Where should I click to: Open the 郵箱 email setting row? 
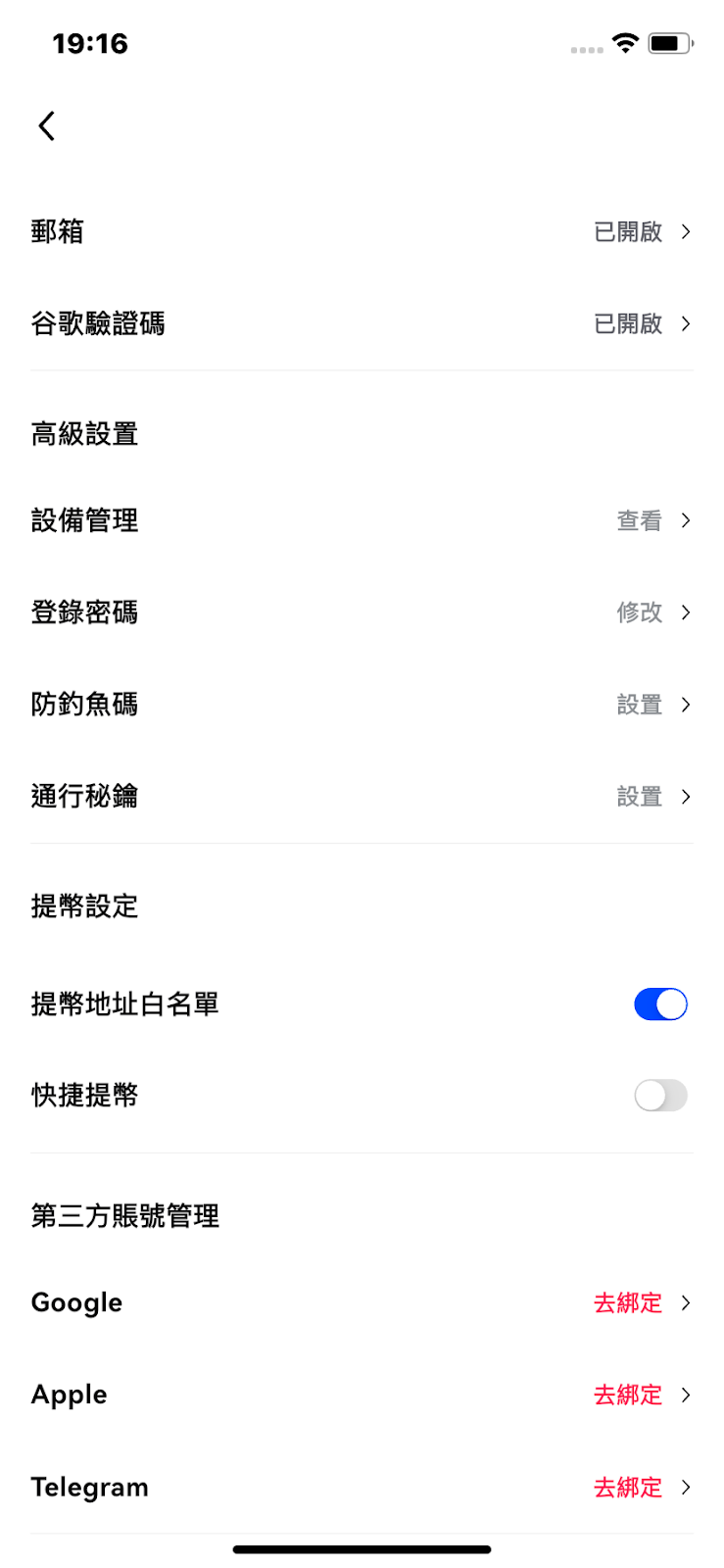tap(362, 231)
